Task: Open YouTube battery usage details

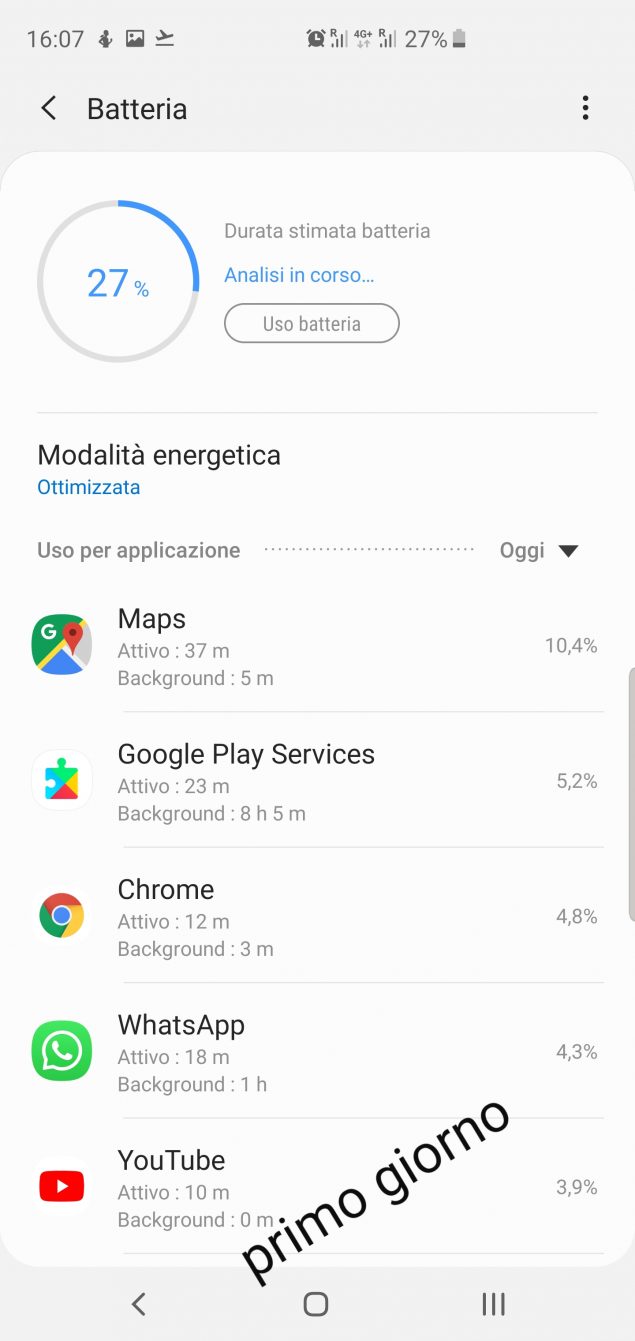Action: point(317,1187)
